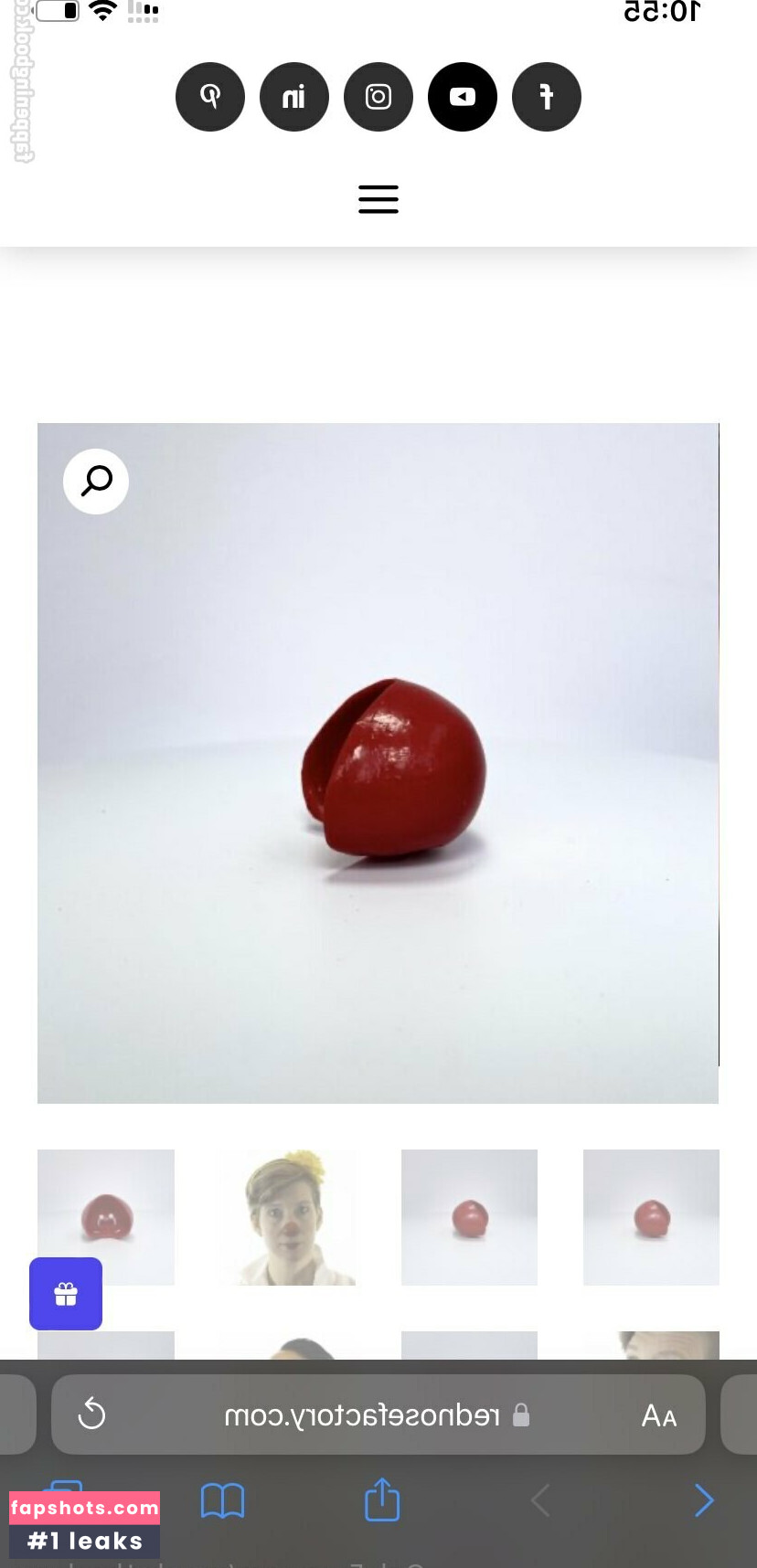Open the LinkedIn social link
The width and height of the screenshot is (757, 1568).
[x=294, y=97]
